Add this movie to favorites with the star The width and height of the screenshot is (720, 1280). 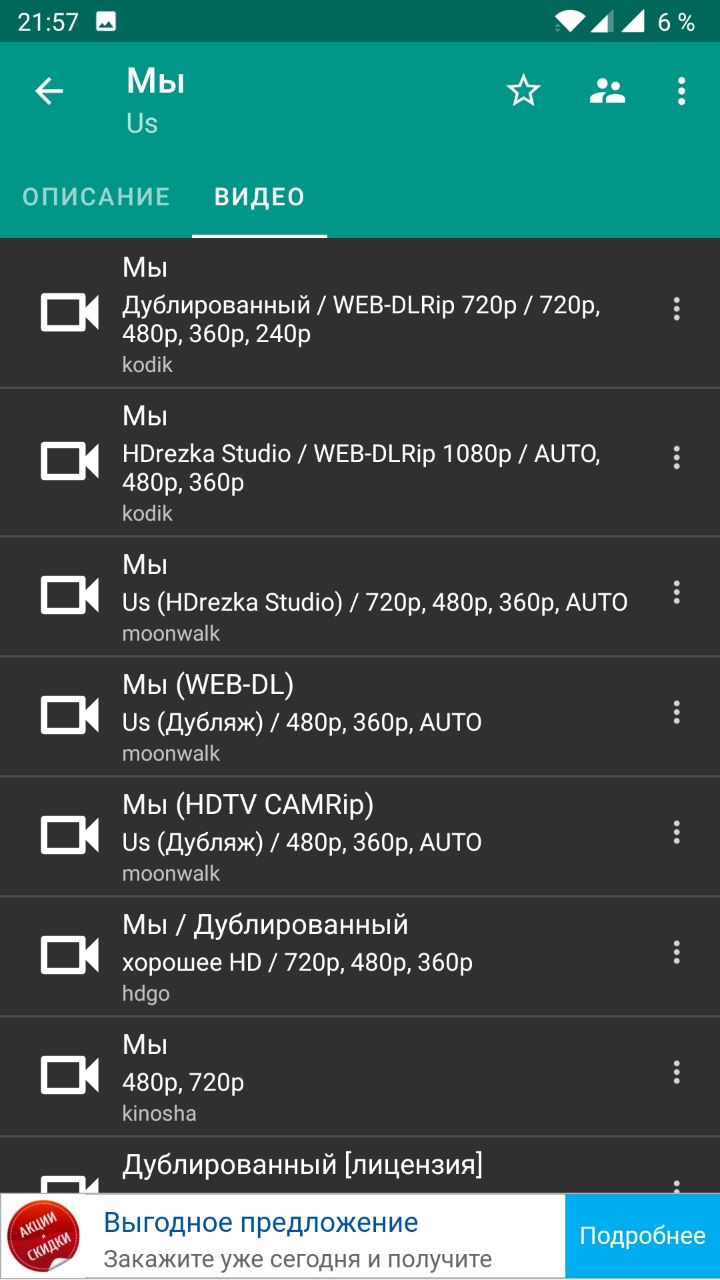[523, 92]
